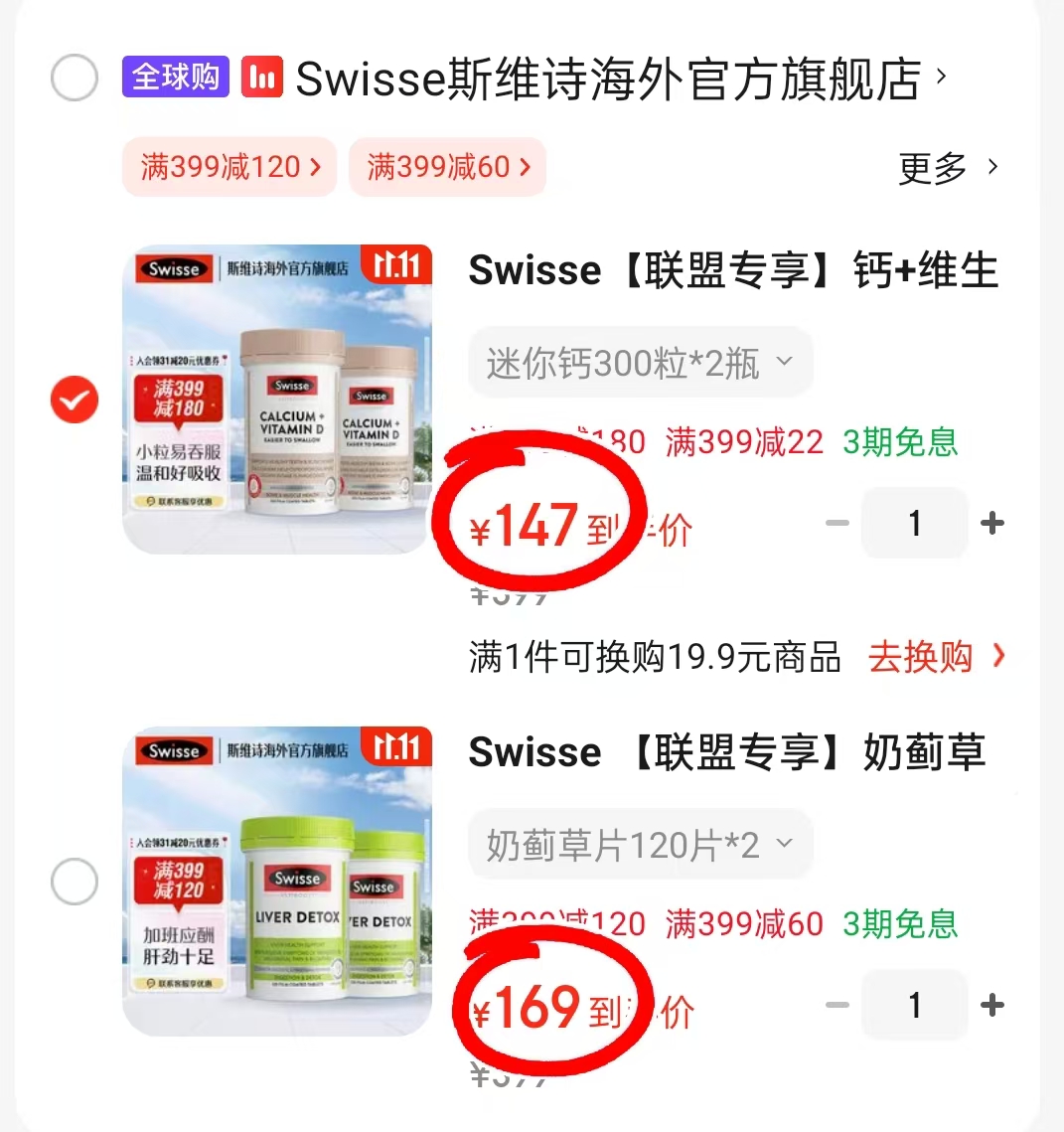Image resolution: width=1064 pixels, height=1132 pixels.
Task: Click the Swisse store livestream icon
Action: point(261,77)
